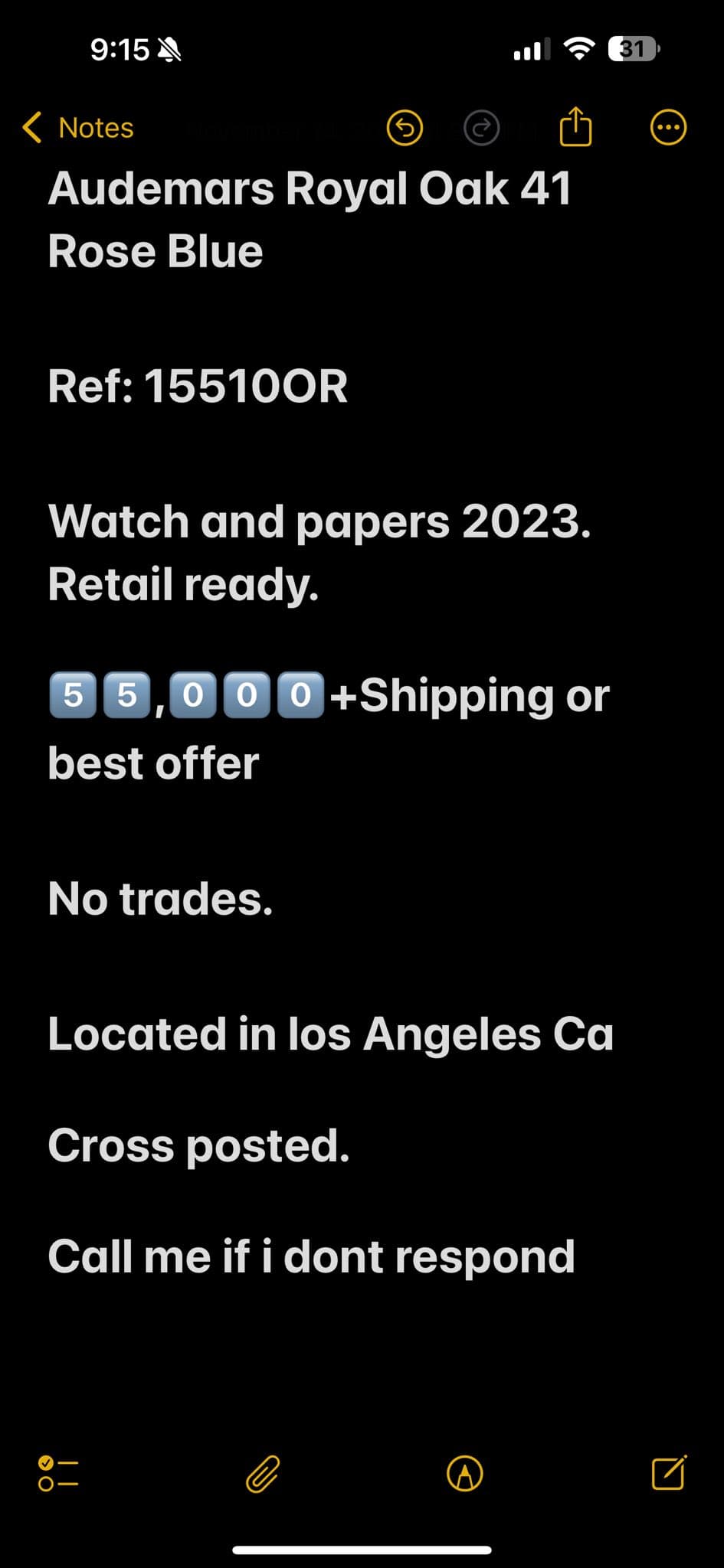Go back to the Notes list
This screenshot has height=1568, width=724.
pos(78,128)
